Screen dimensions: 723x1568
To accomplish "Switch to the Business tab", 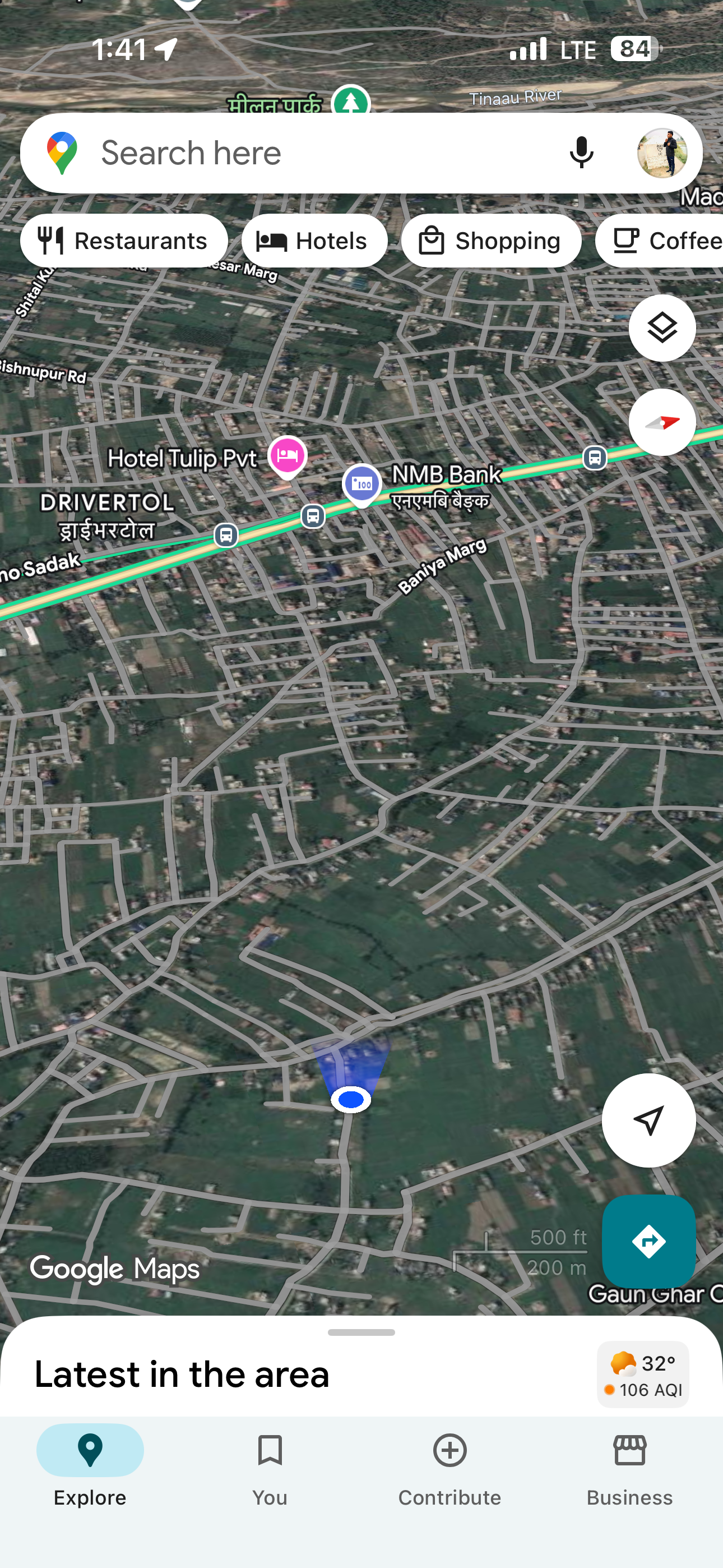I will pyautogui.click(x=629, y=1466).
